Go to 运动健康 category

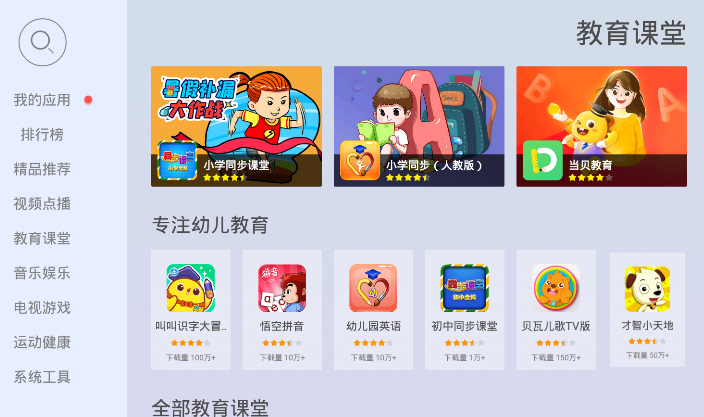[42, 342]
